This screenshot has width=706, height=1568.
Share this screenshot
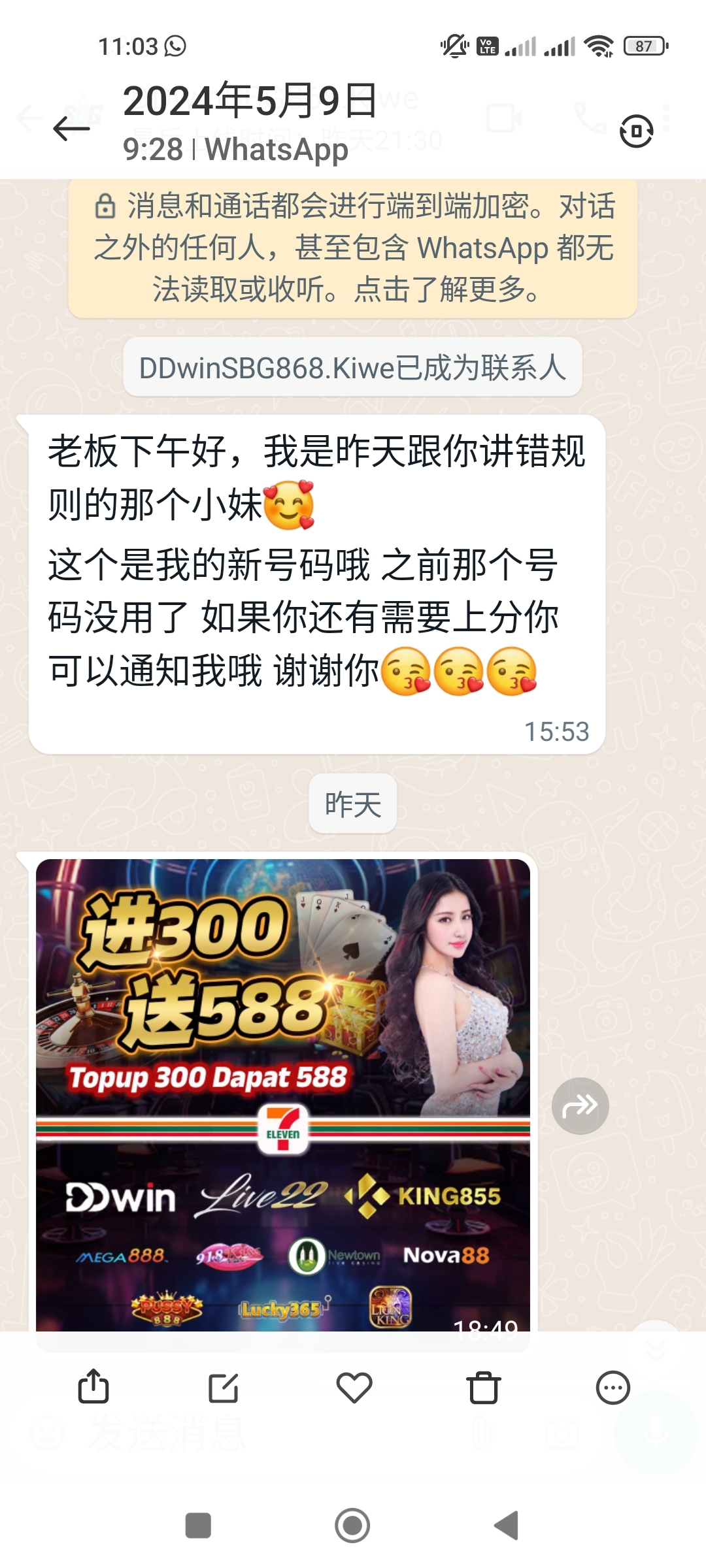pyautogui.click(x=93, y=1386)
